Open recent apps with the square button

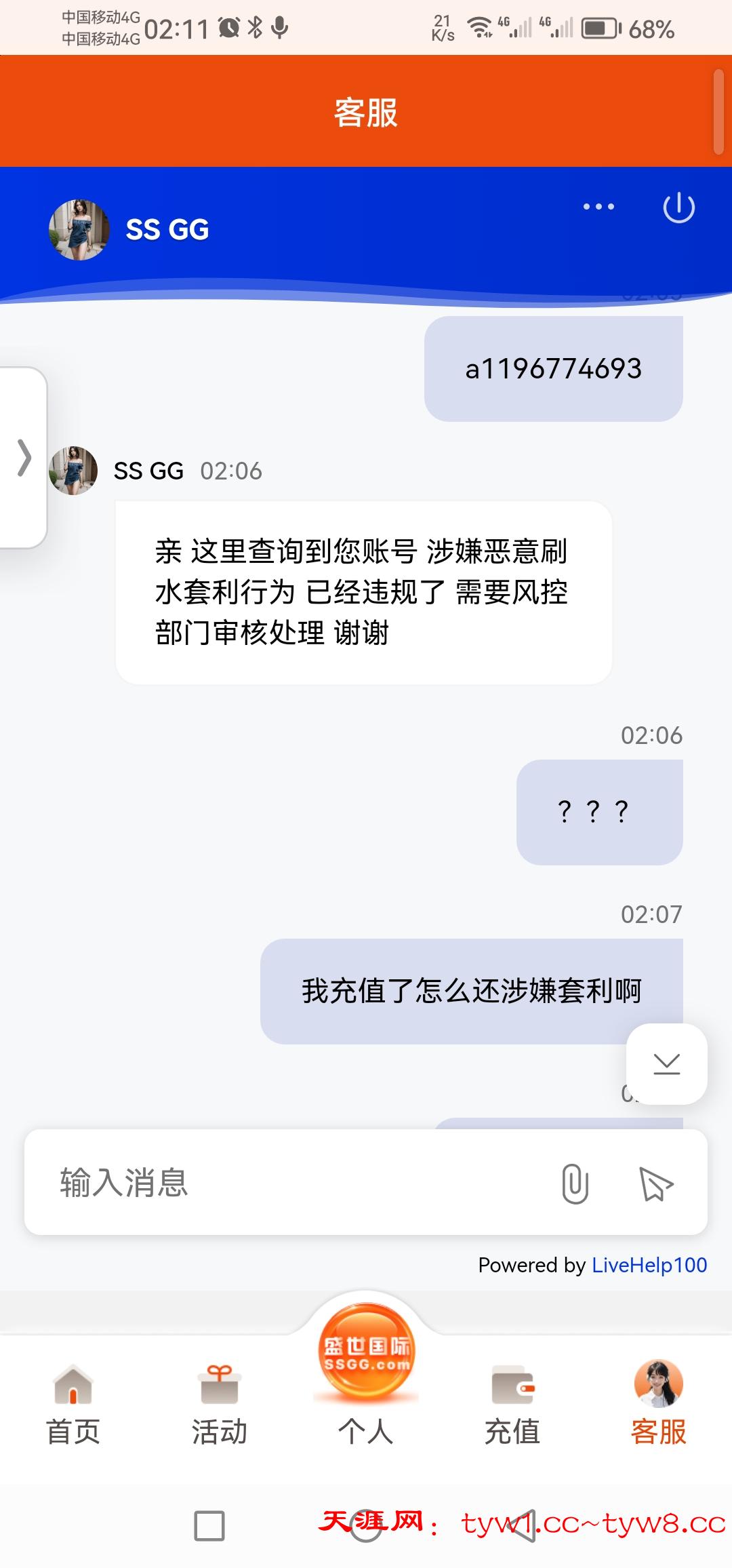point(209,1526)
